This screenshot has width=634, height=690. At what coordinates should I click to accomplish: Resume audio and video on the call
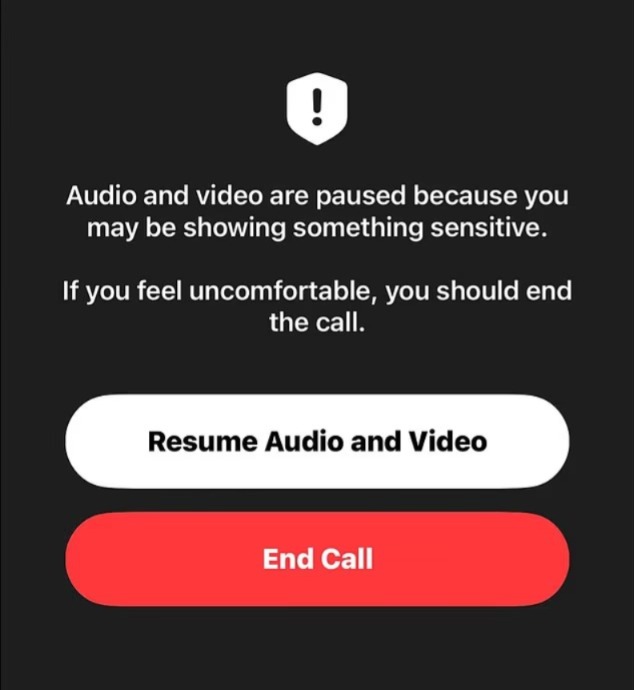pyautogui.click(x=317, y=441)
